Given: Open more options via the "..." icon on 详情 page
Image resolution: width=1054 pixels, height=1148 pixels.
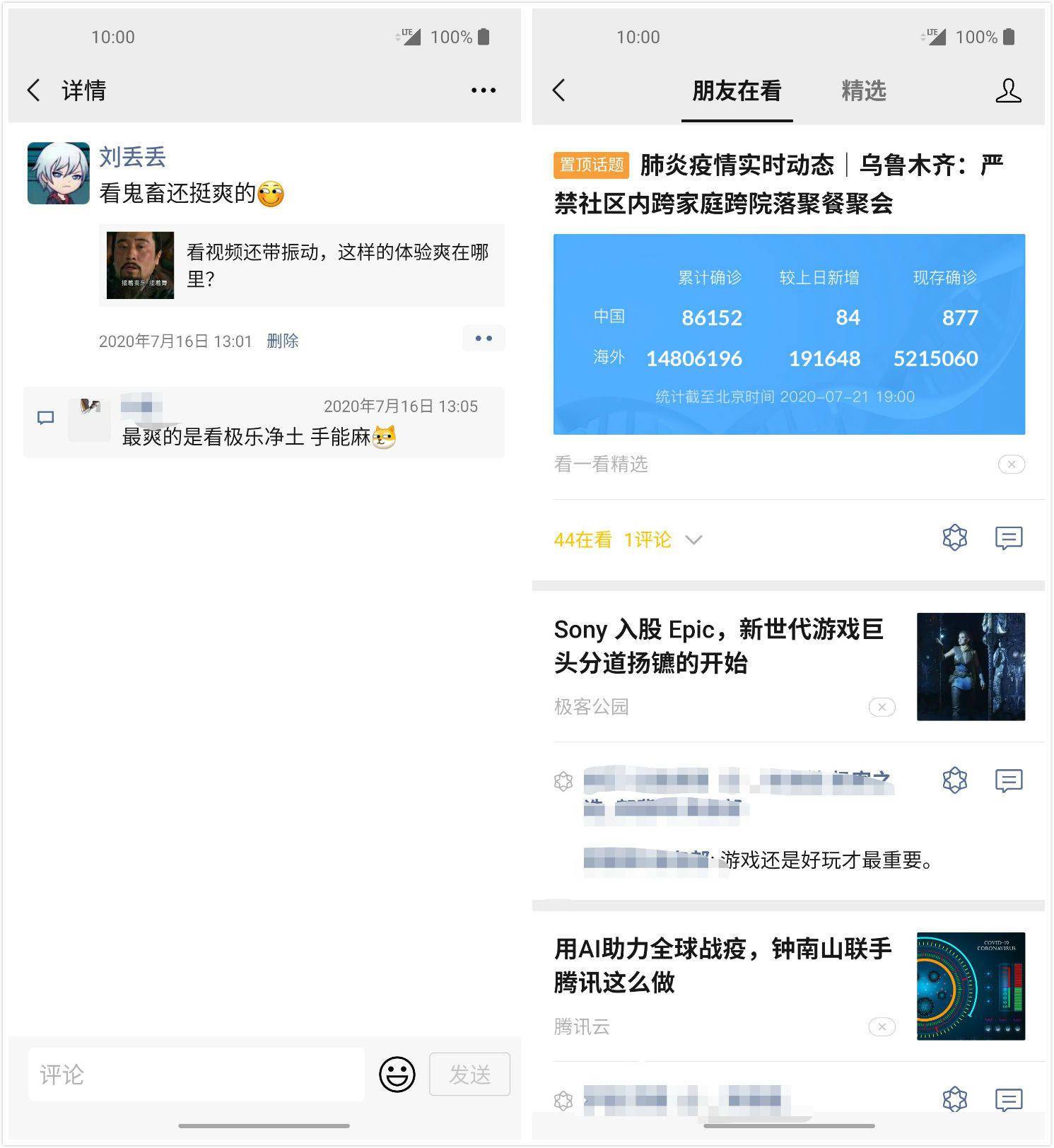Looking at the screenshot, I should [483, 90].
